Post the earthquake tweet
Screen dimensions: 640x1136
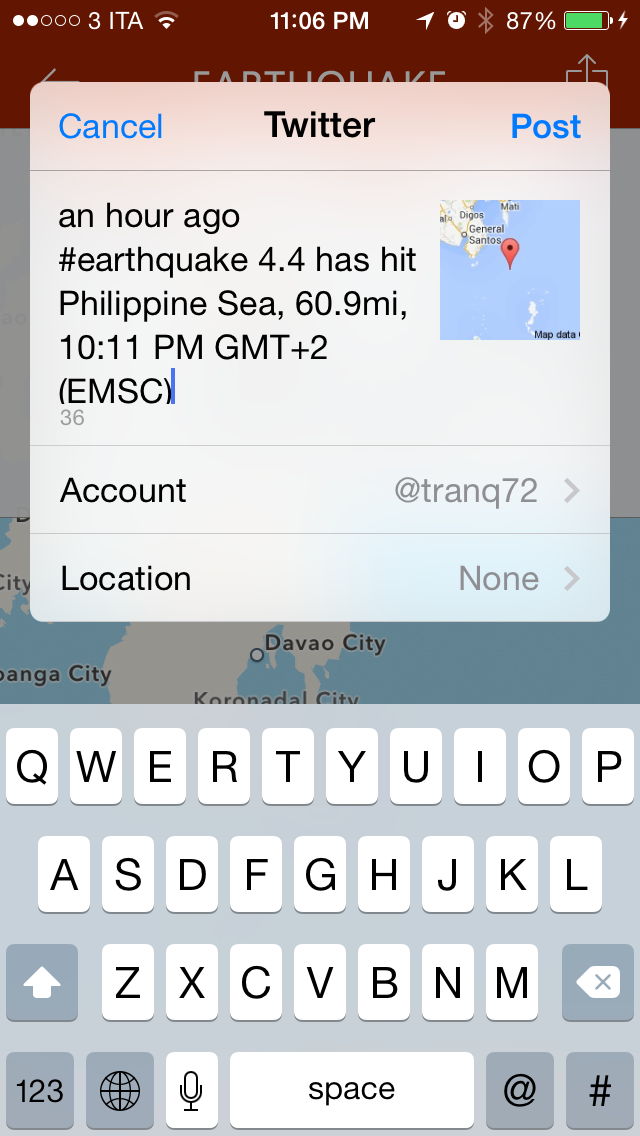point(545,126)
